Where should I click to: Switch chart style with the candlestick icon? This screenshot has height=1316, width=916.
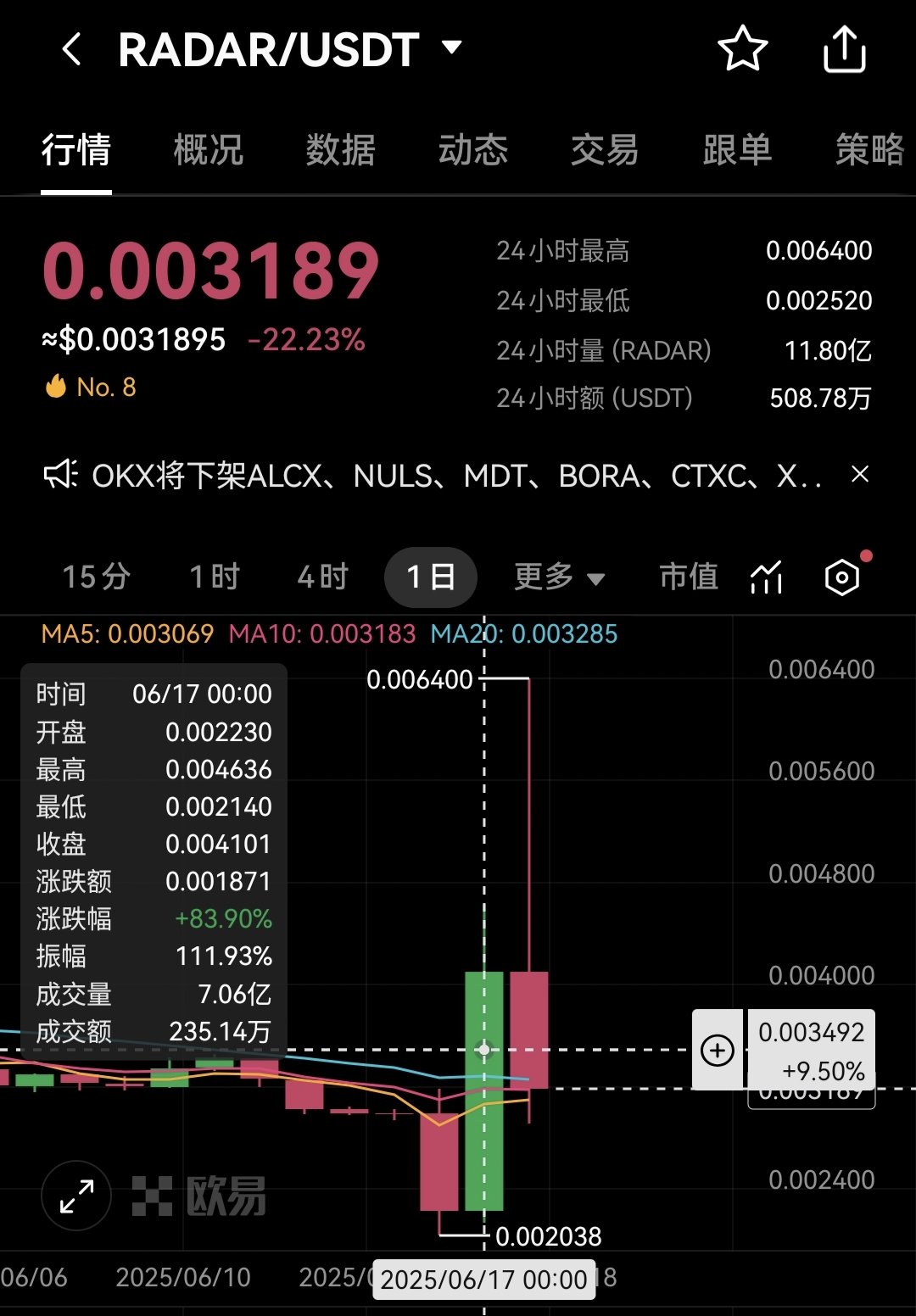(x=765, y=577)
